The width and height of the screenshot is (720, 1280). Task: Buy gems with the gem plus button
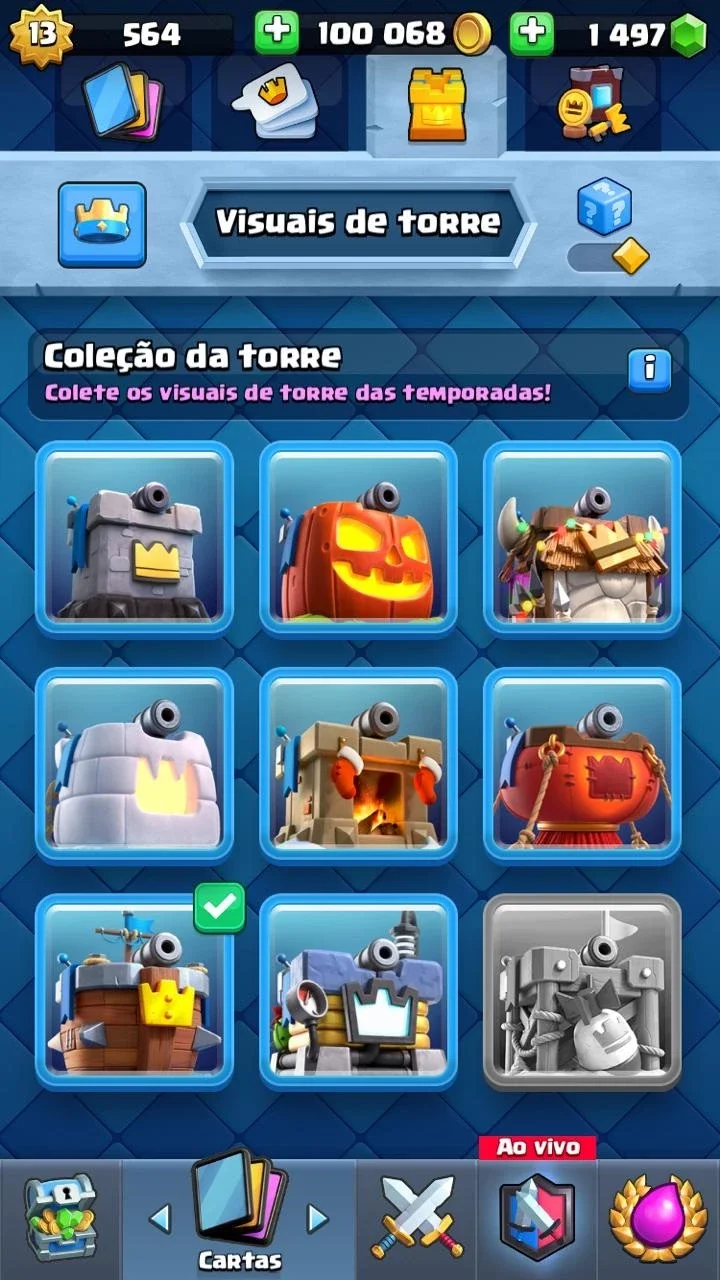(x=532, y=34)
